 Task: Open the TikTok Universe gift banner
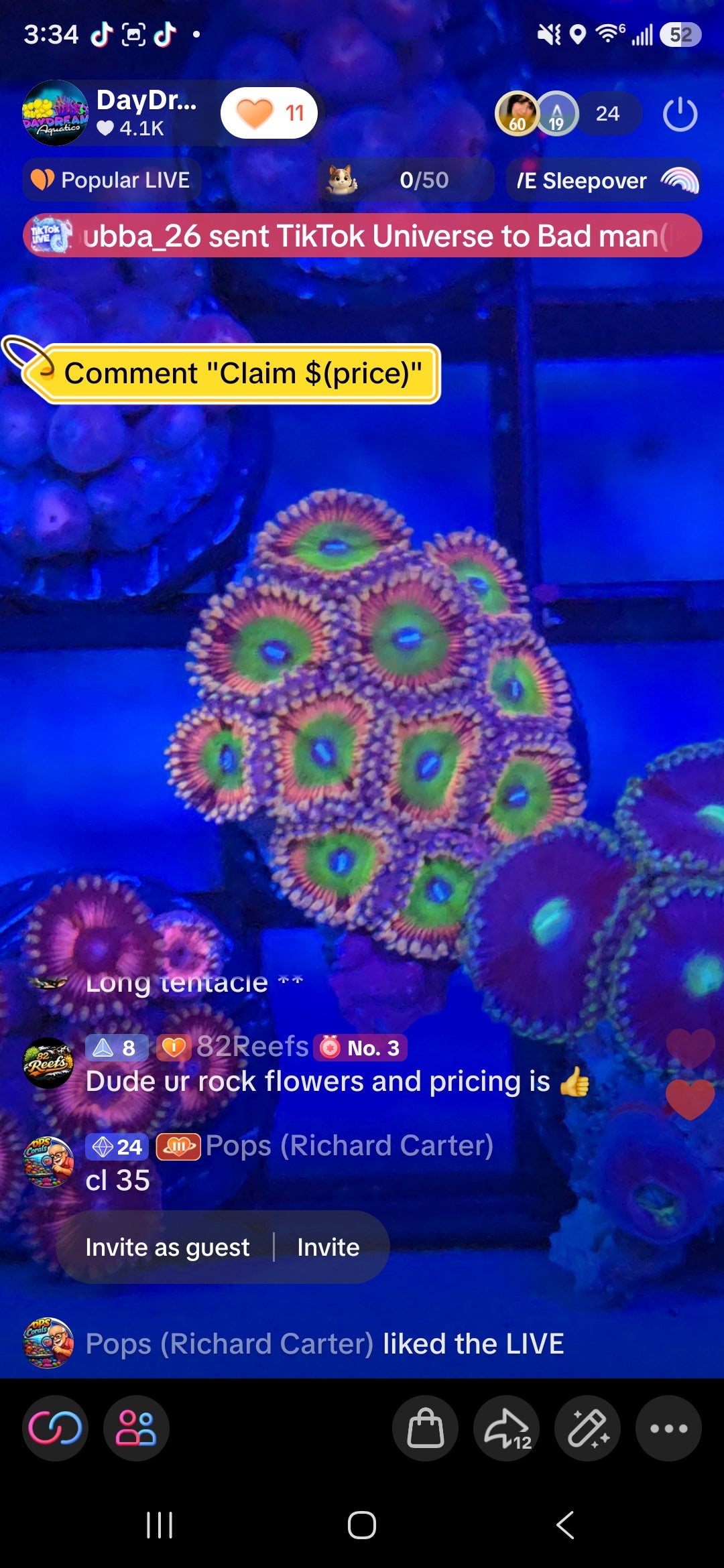point(363,236)
